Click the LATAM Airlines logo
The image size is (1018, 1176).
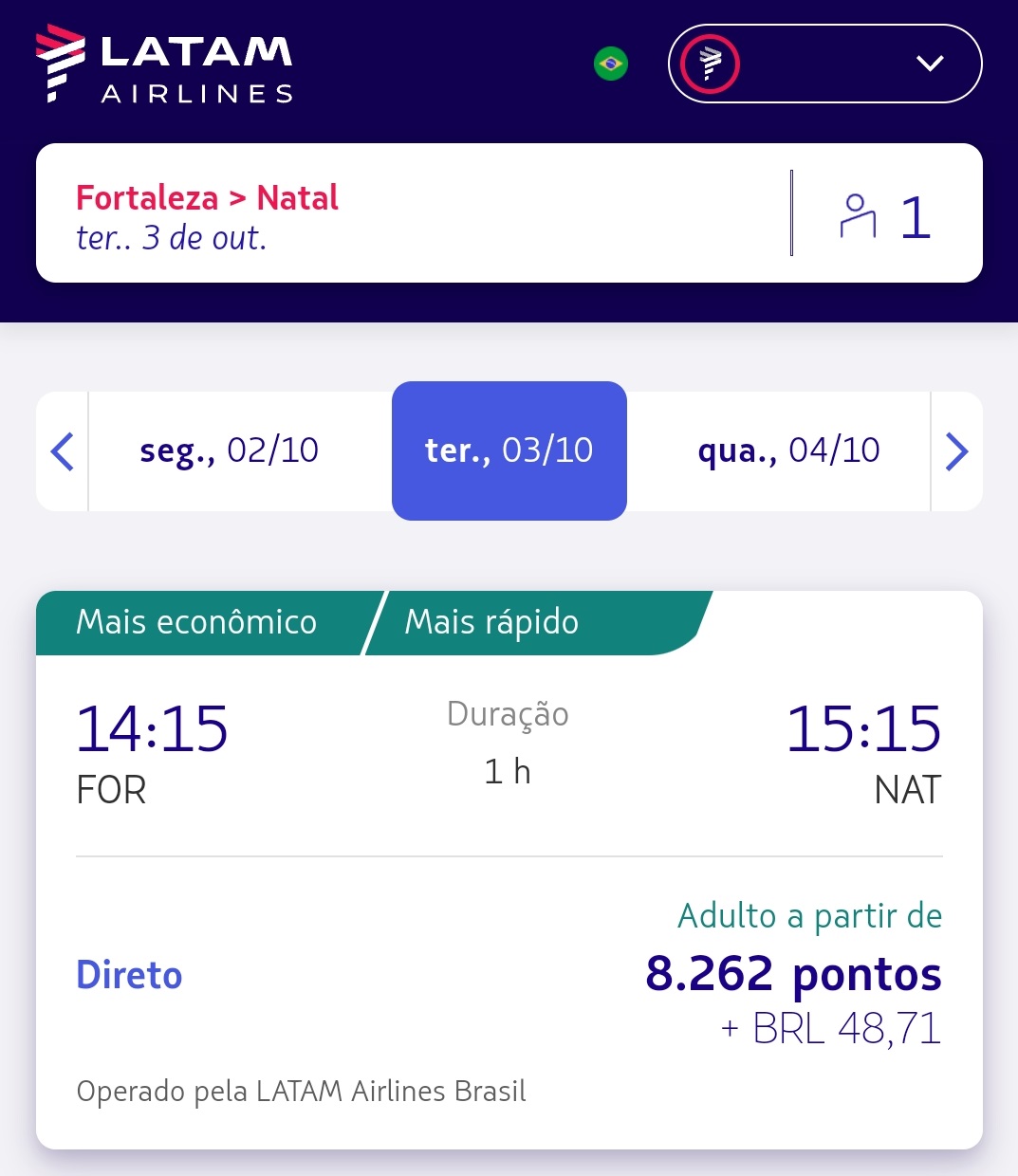pos(163,64)
